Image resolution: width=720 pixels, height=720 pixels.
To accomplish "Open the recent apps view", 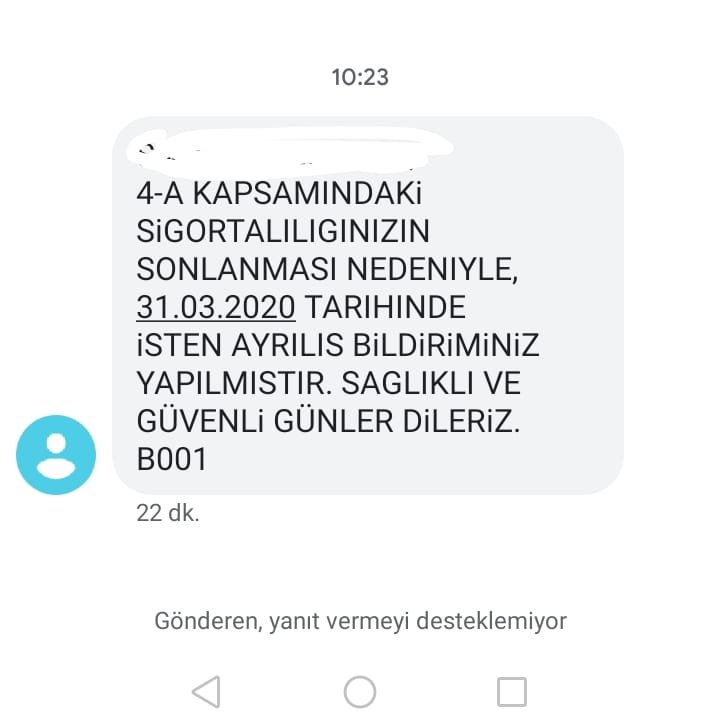I will pyautogui.click(x=512, y=691).
